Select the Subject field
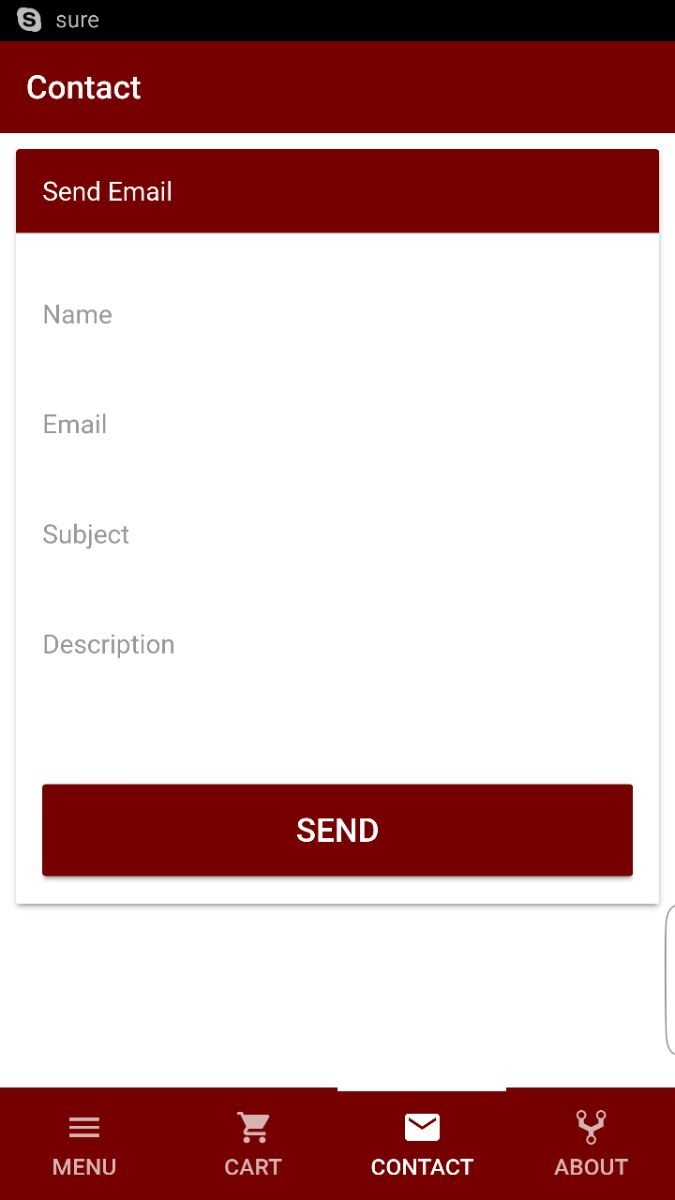 pos(337,535)
